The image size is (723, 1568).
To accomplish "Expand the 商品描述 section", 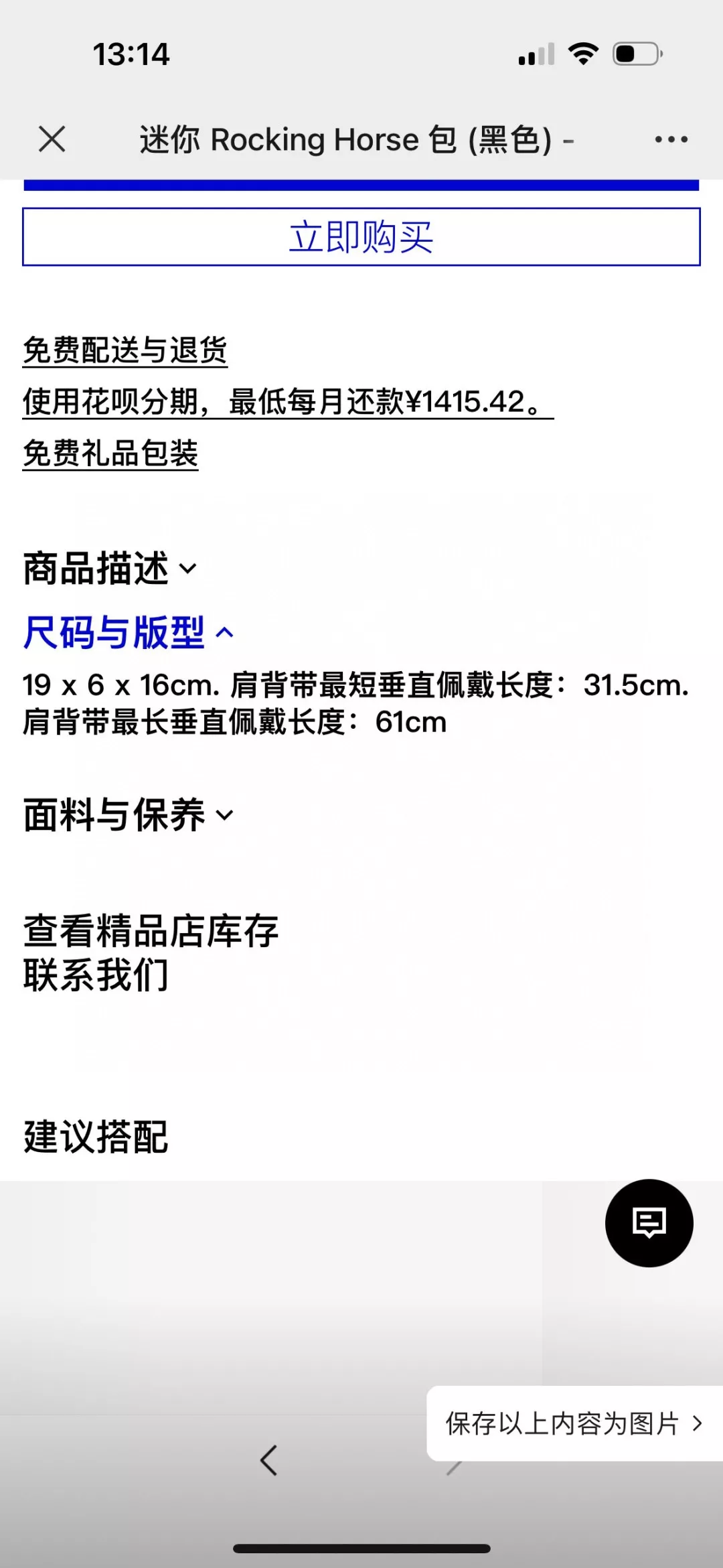I will (x=110, y=569).
